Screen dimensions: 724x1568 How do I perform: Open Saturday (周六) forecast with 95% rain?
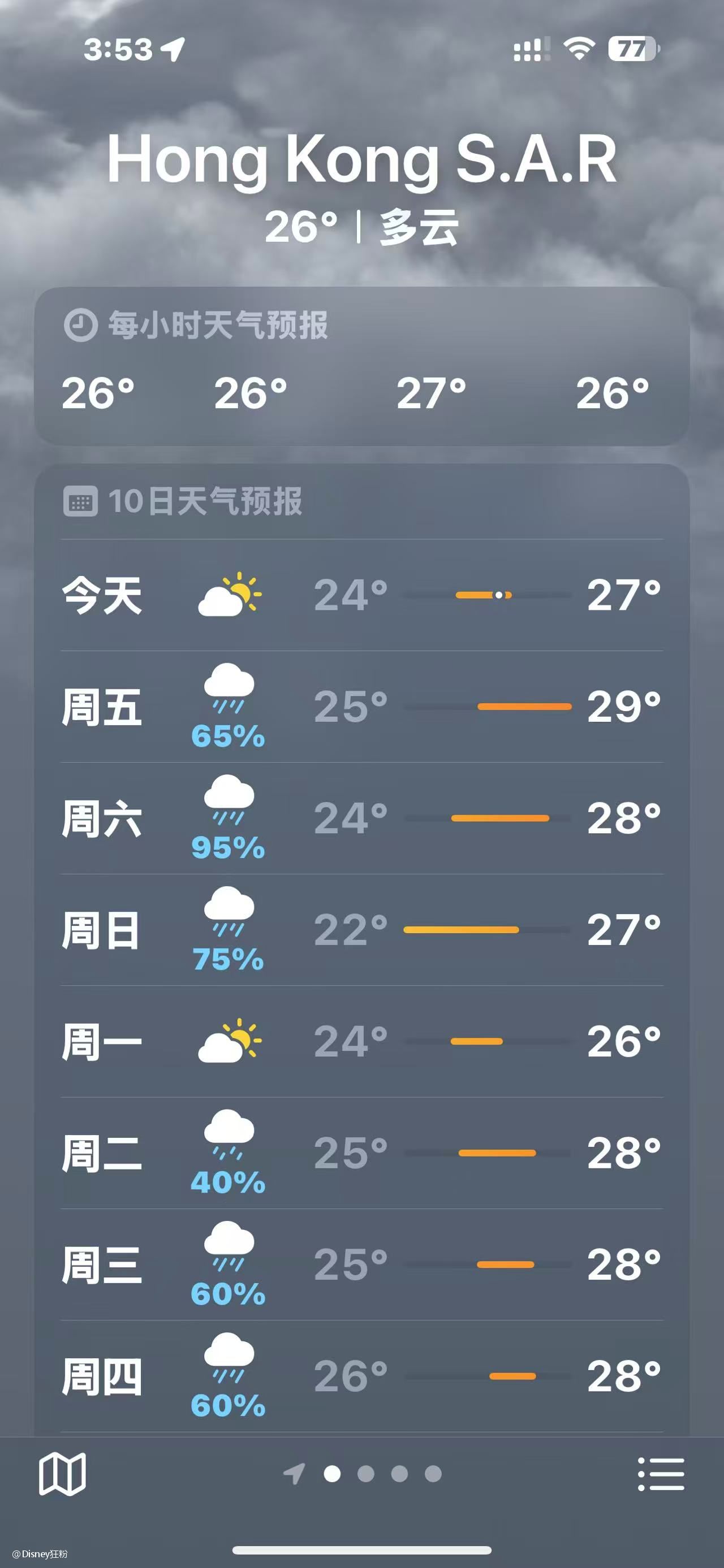click(361, 818)
